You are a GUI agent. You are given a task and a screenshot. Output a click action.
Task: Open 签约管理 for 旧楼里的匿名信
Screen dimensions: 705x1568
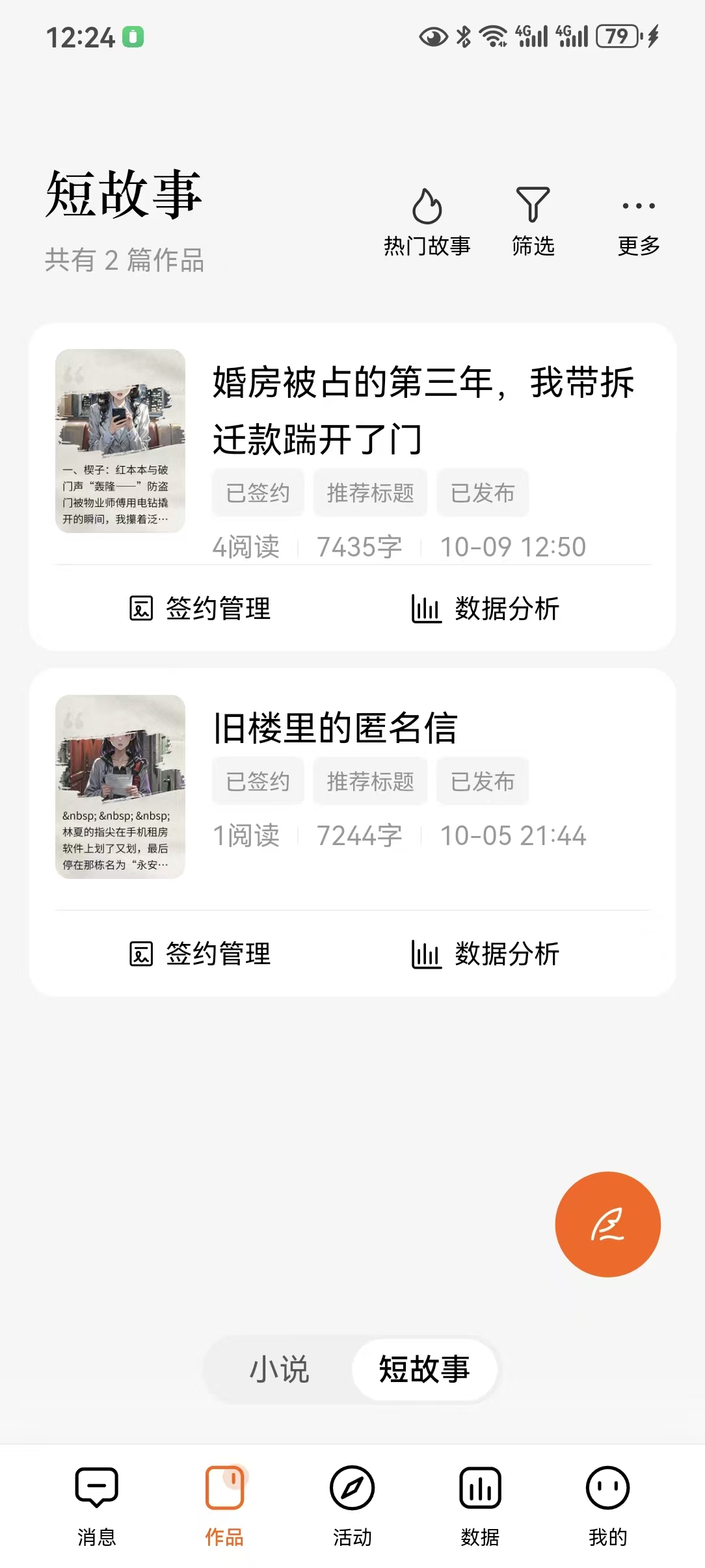pos(200,954)
